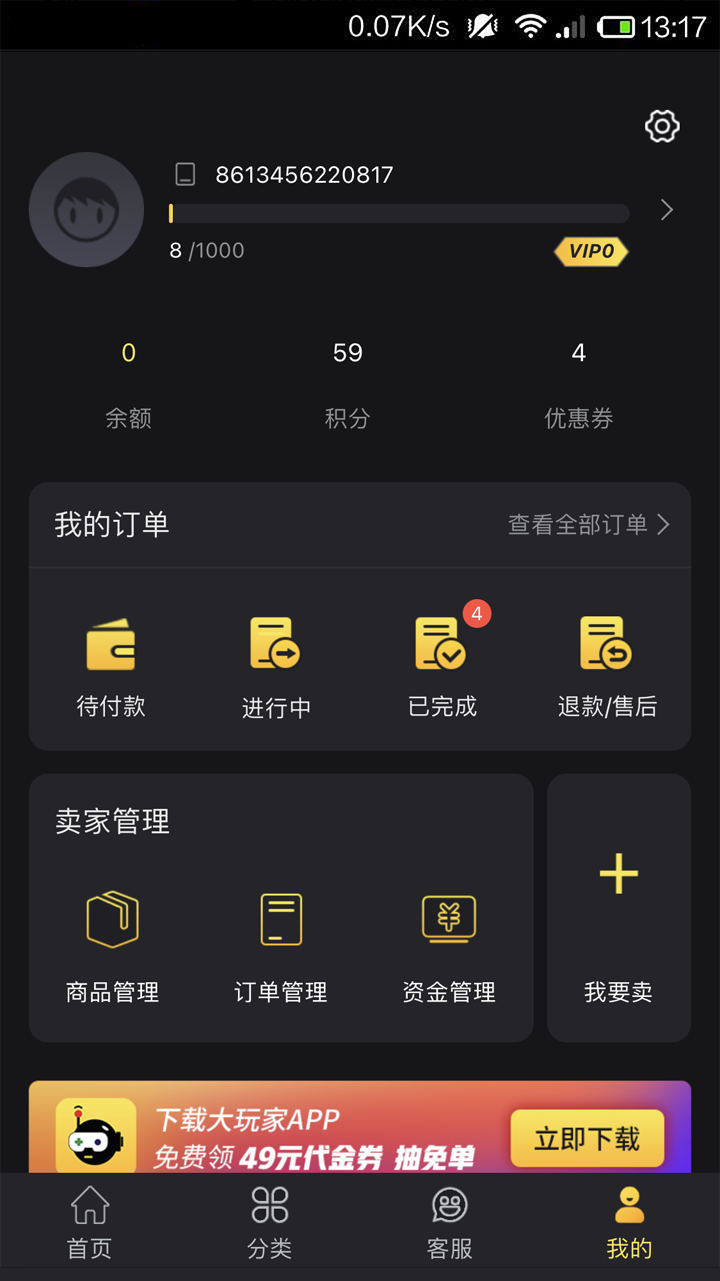View the 积分 points section
720x1281 pixels.
click(347, 384)
